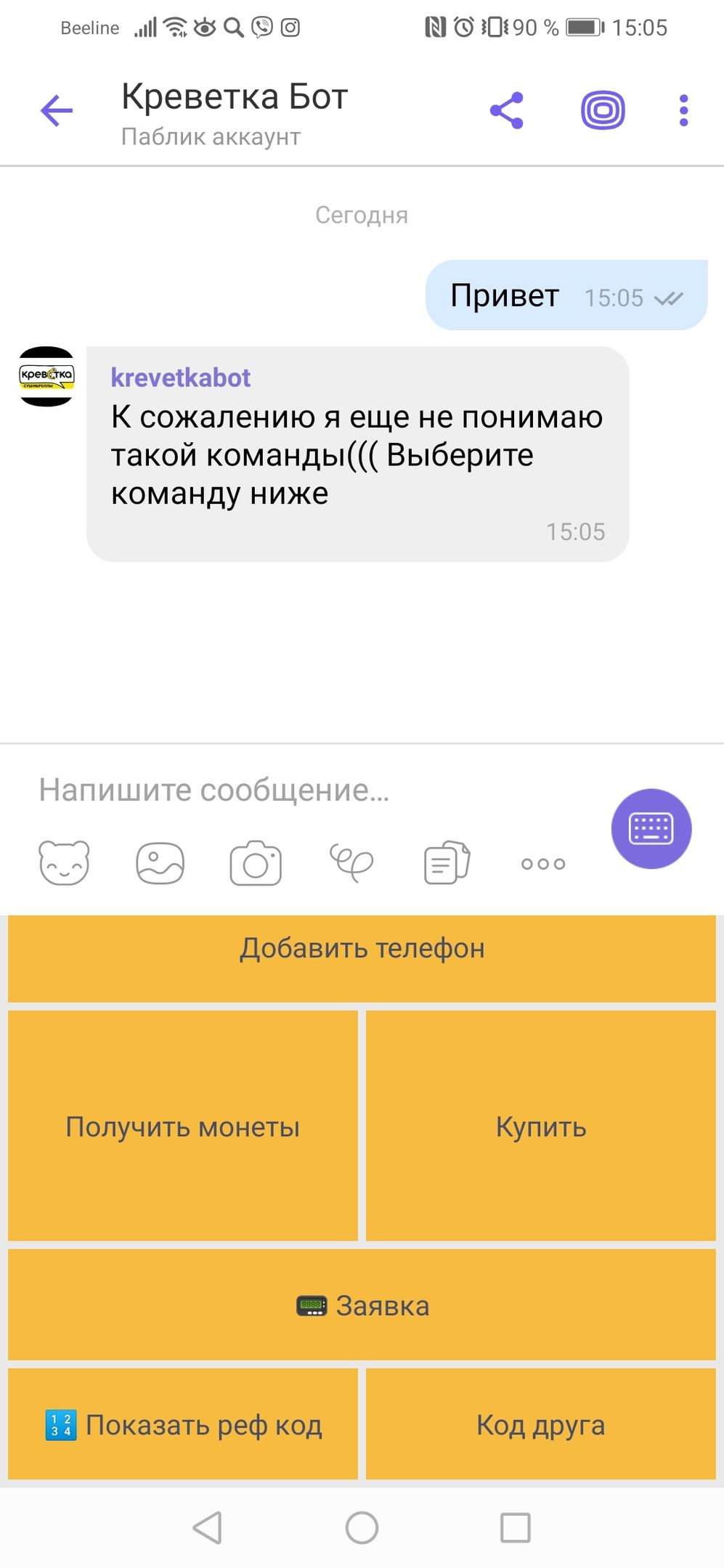Focus the Напишите сообщение field
The width and height of the screenshot is (724, 1568).
pos(290,790)
